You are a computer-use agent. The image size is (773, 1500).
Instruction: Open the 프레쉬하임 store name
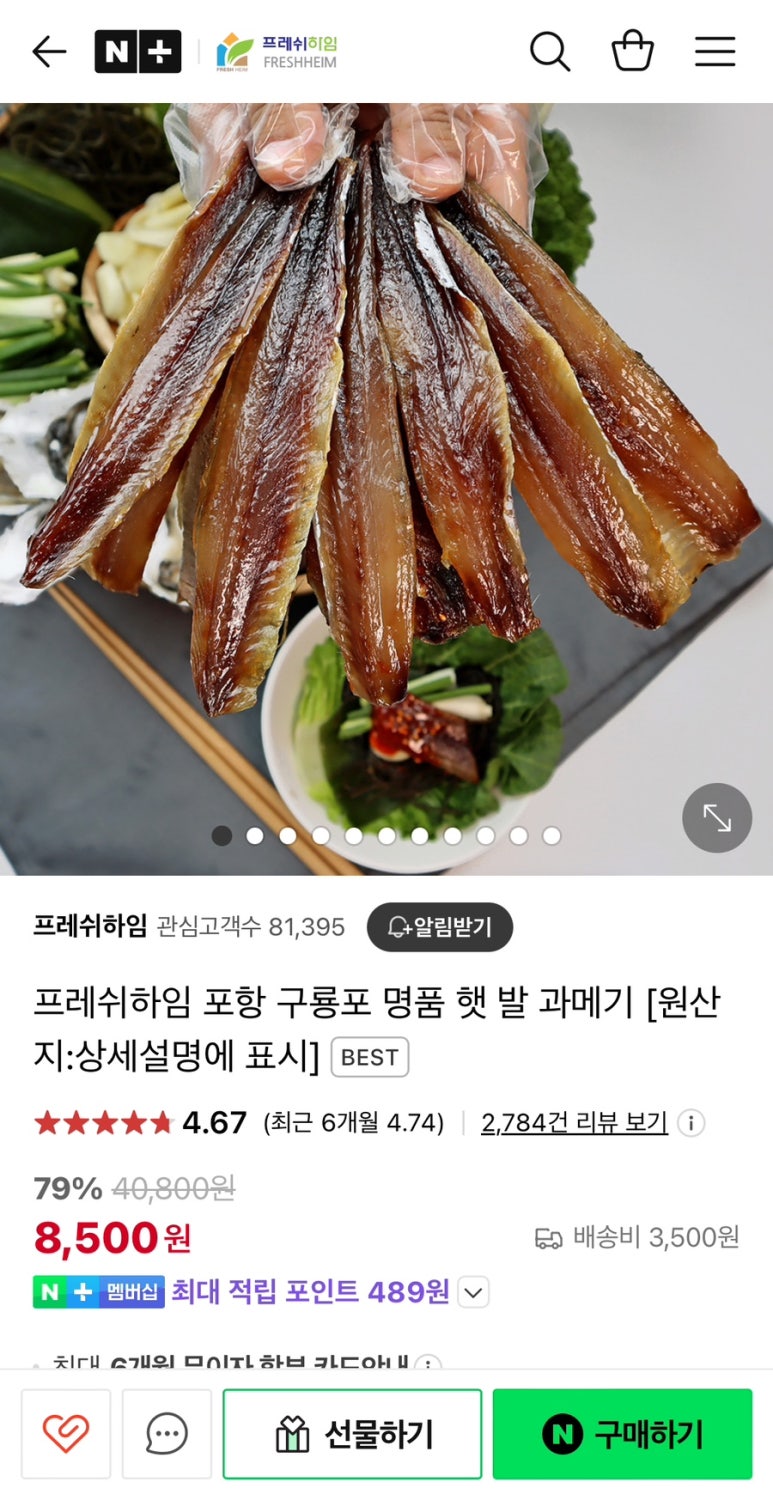[90, 926]
